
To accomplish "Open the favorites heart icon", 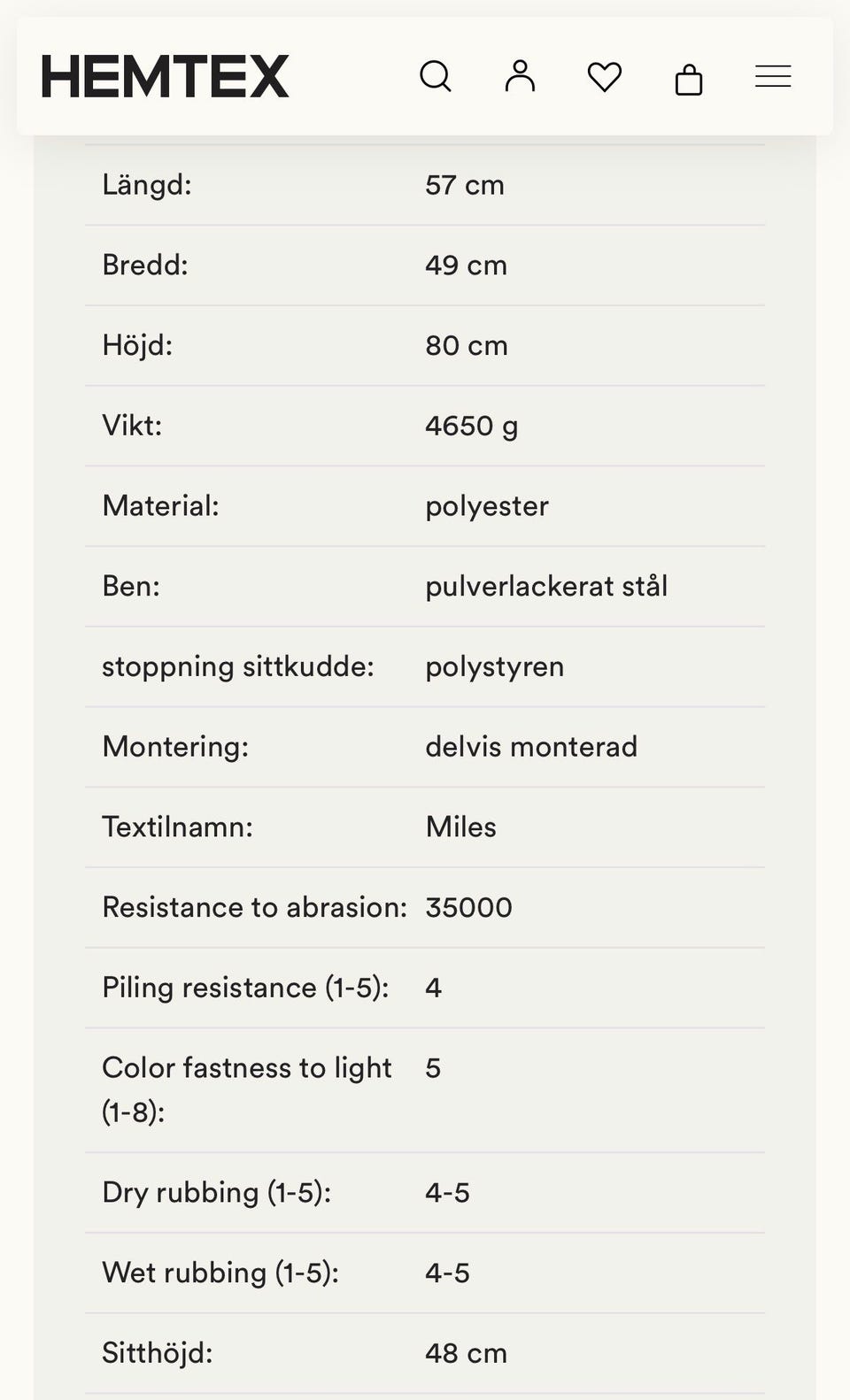I will coord(605,77).
